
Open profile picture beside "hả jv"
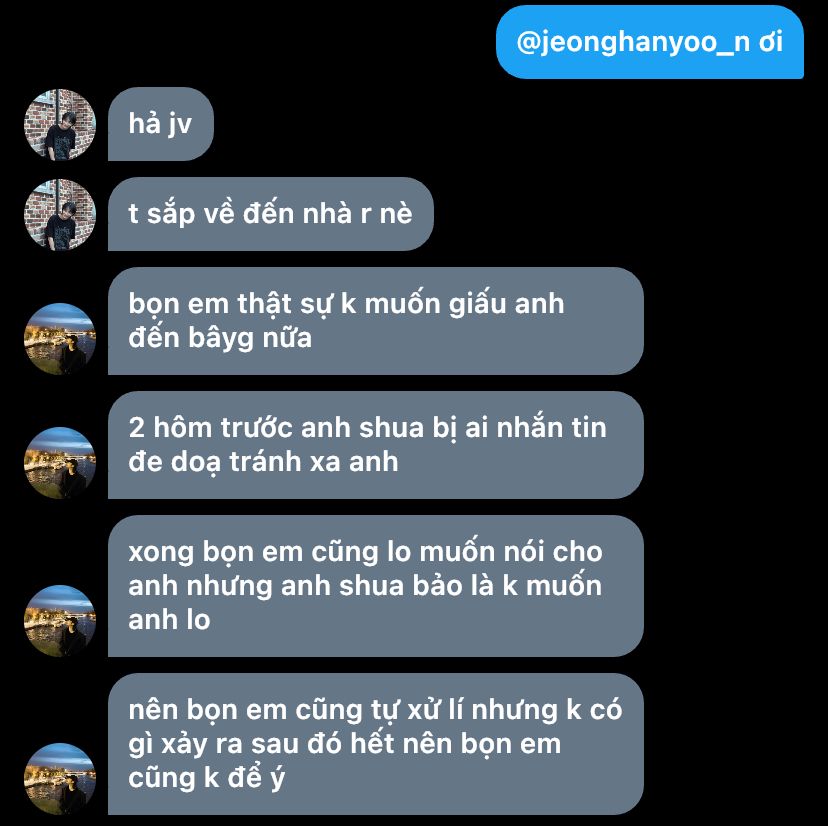click(60, 125)
